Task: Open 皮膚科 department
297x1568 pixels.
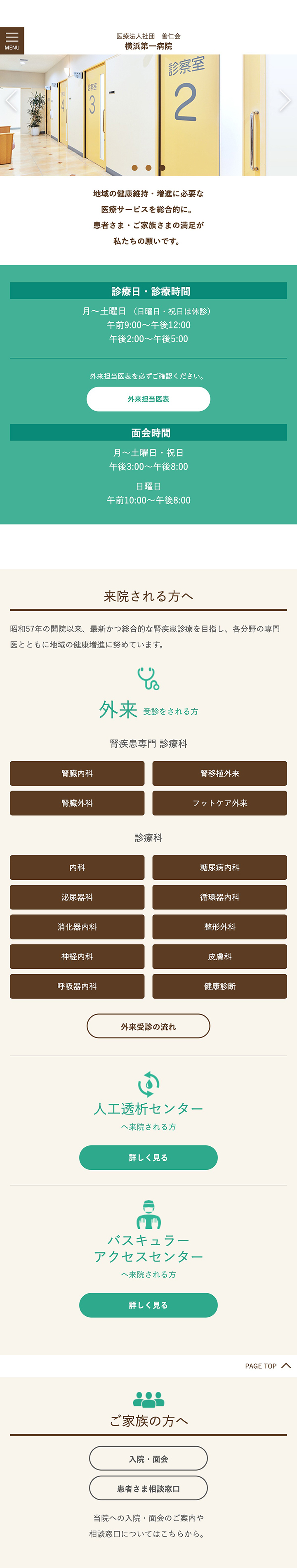Action: pos(219,956)
